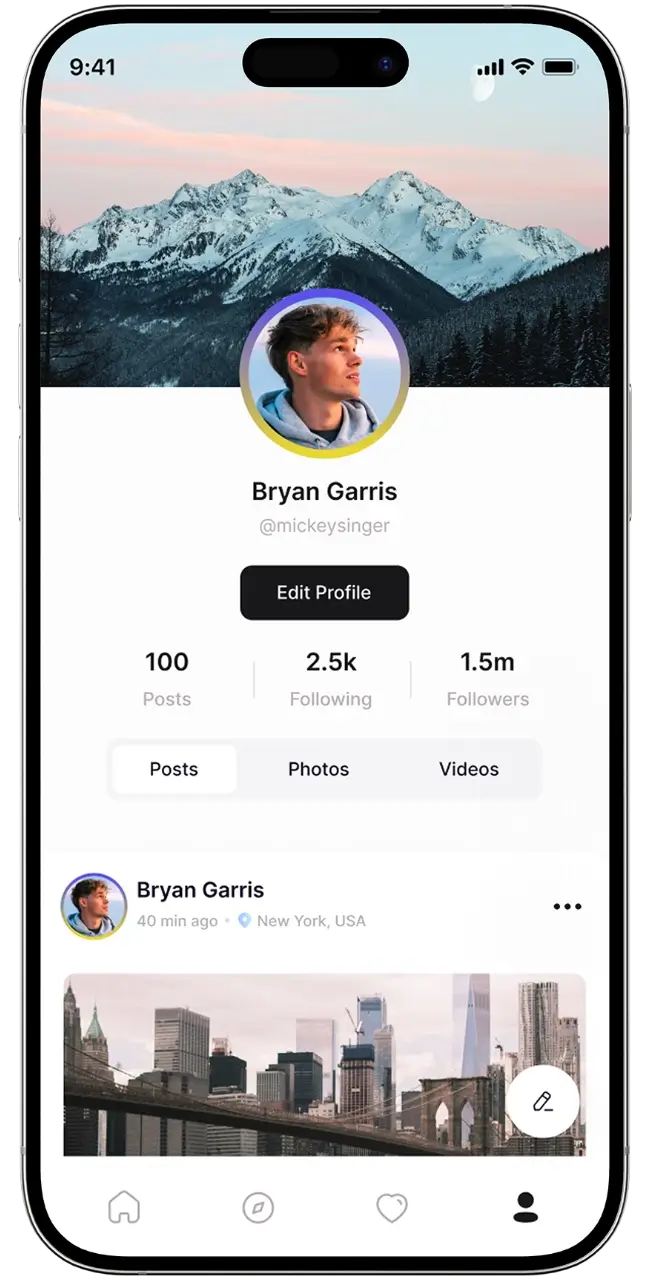
Task: Tap the Edit Profile button
Action: pos(324,593)
